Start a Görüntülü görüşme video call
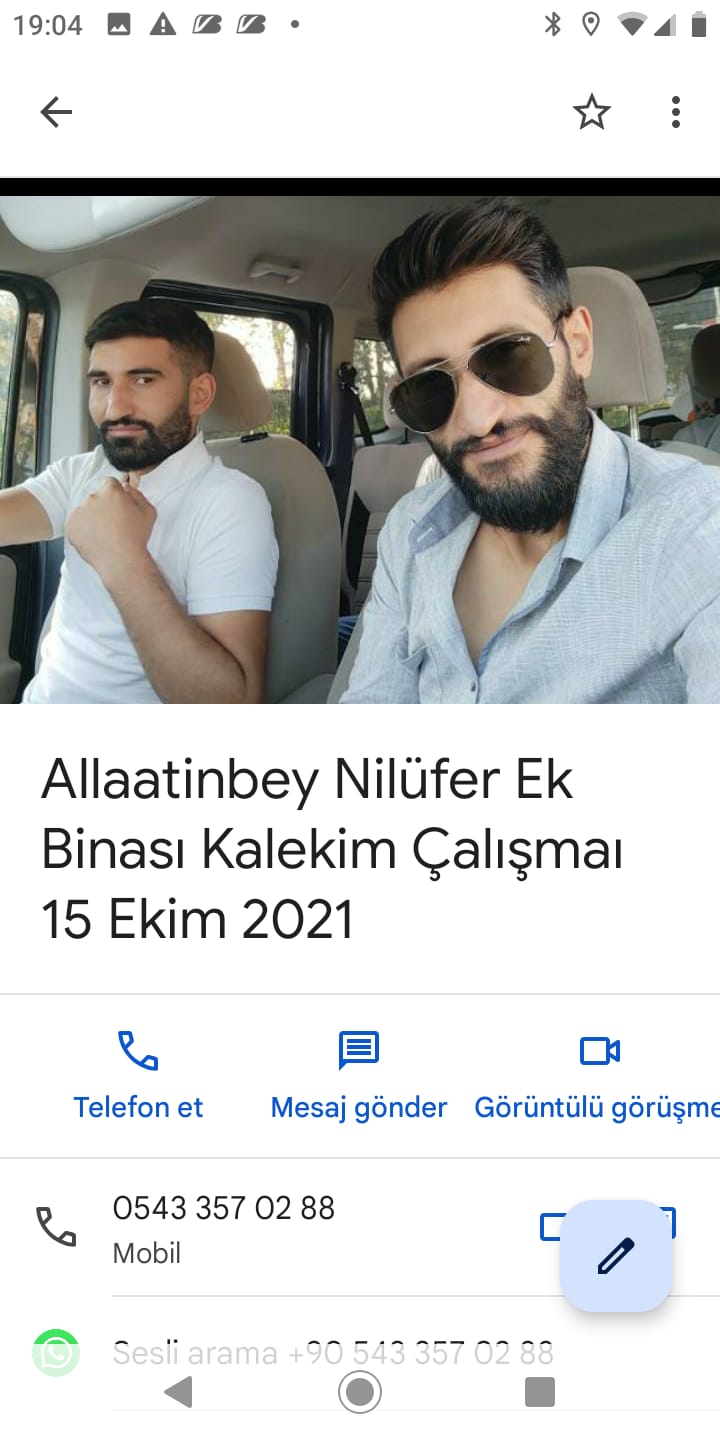This screenshot has height=1440, width=720. coord(598,1075)
